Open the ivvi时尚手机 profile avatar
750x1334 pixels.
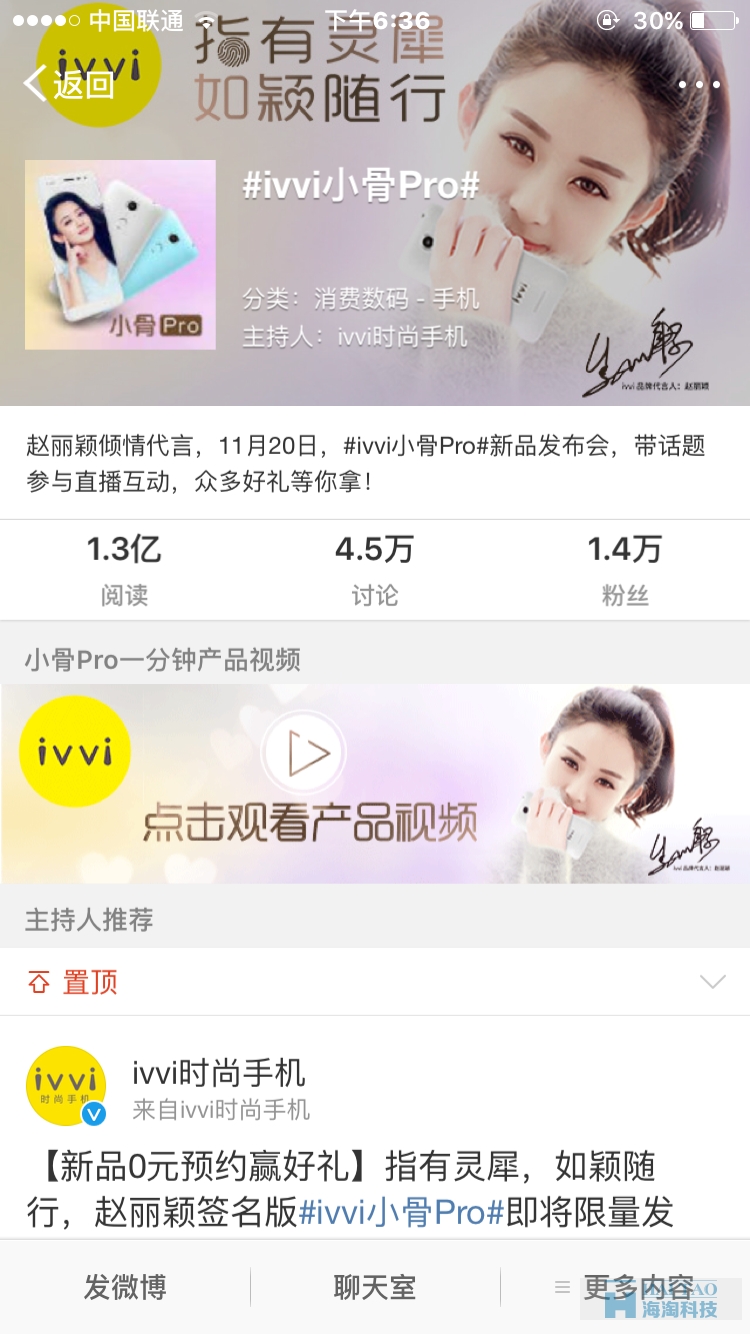click(66, 1086)
